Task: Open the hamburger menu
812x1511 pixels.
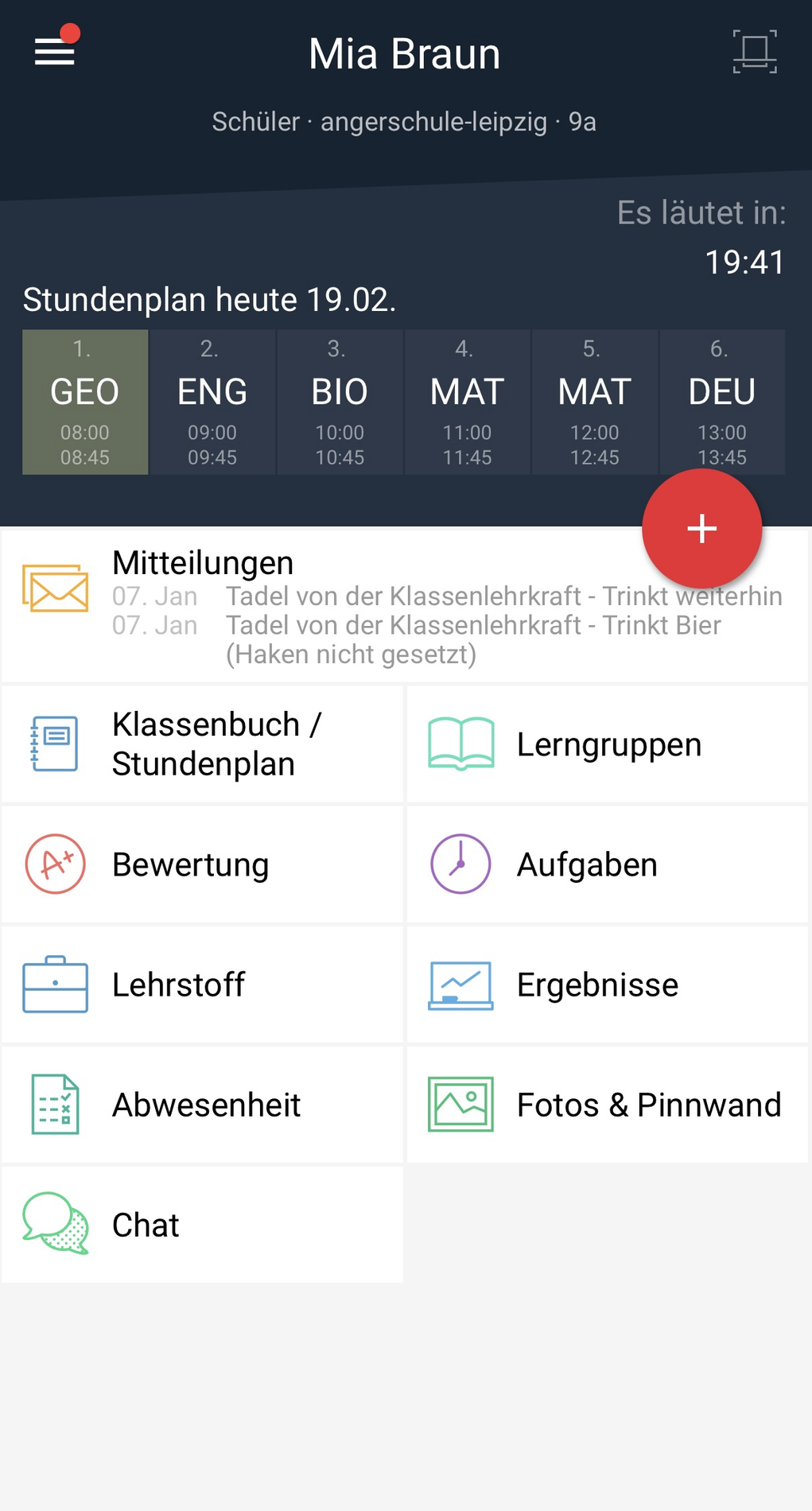Action: pyautogui.click(x=55, y=52)
